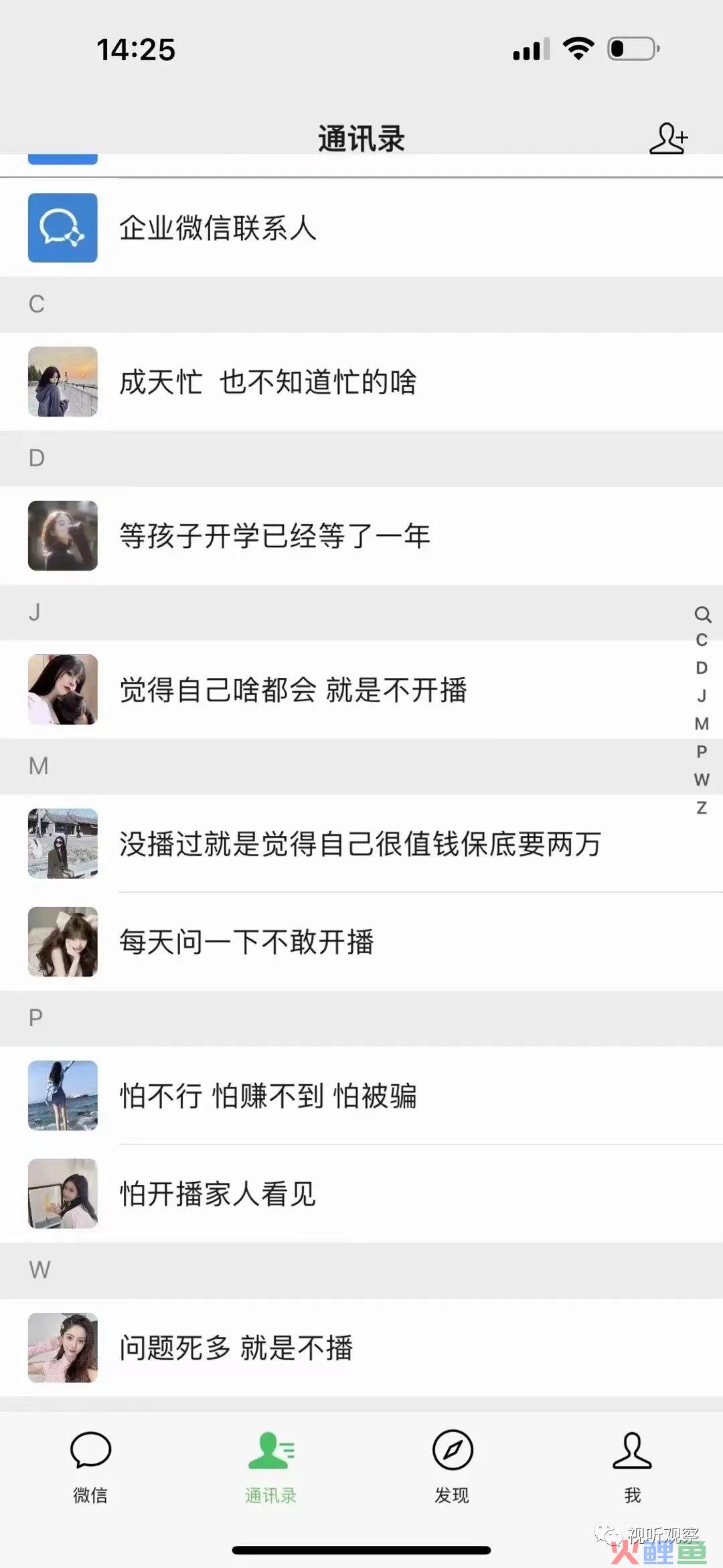Open contact 成天忙 也不知道忙的啥
This screenshot has height=1568, width=723.
pyautogui.click(x=361, y=382)
